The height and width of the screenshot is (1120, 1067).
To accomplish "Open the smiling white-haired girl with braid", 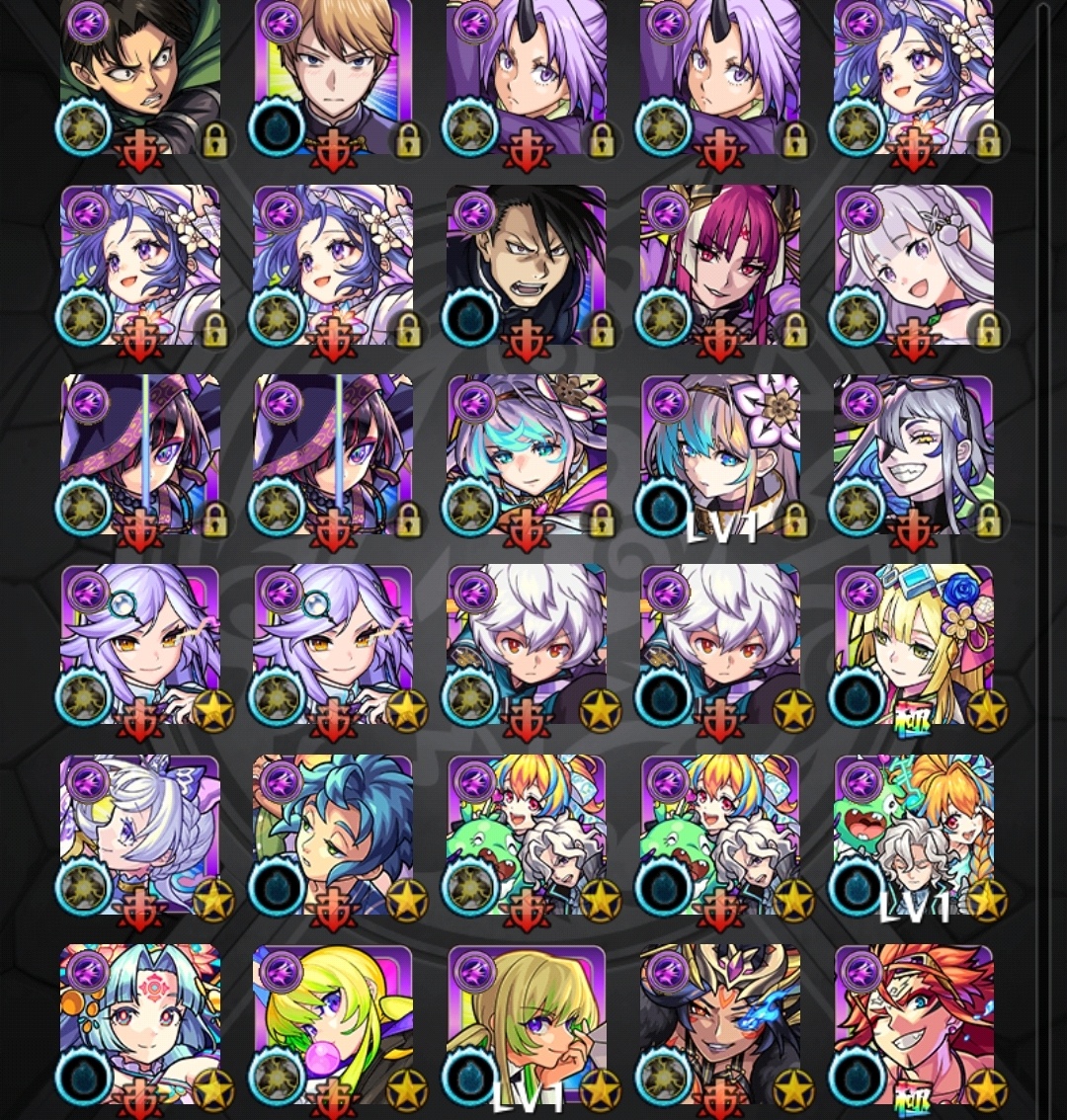I will point(914,265).
